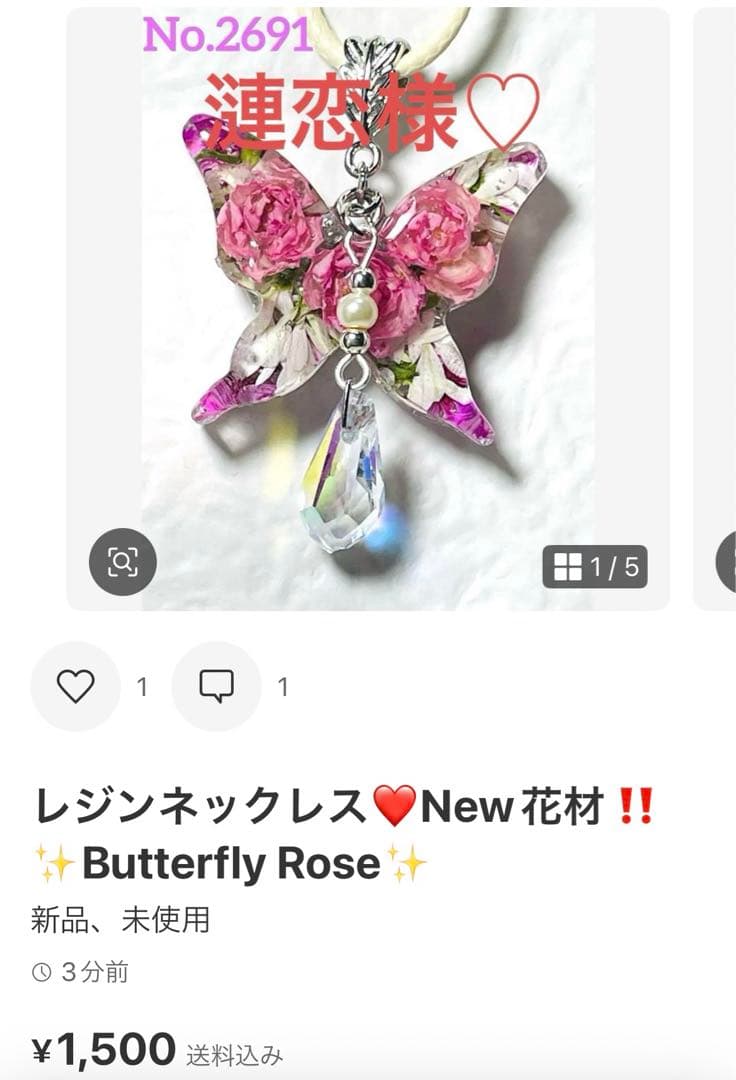The image size is (736, 1080).
Task: Click the partial circular icon at the right edge
Action: tap(728, 563)
